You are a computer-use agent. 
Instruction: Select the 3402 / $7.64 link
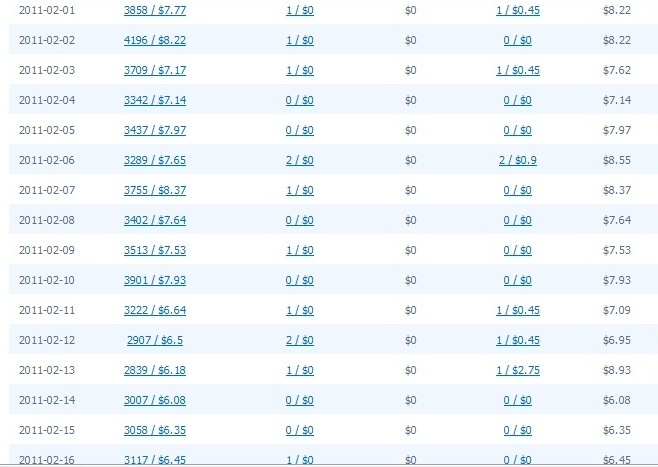[x=154, y=222]
